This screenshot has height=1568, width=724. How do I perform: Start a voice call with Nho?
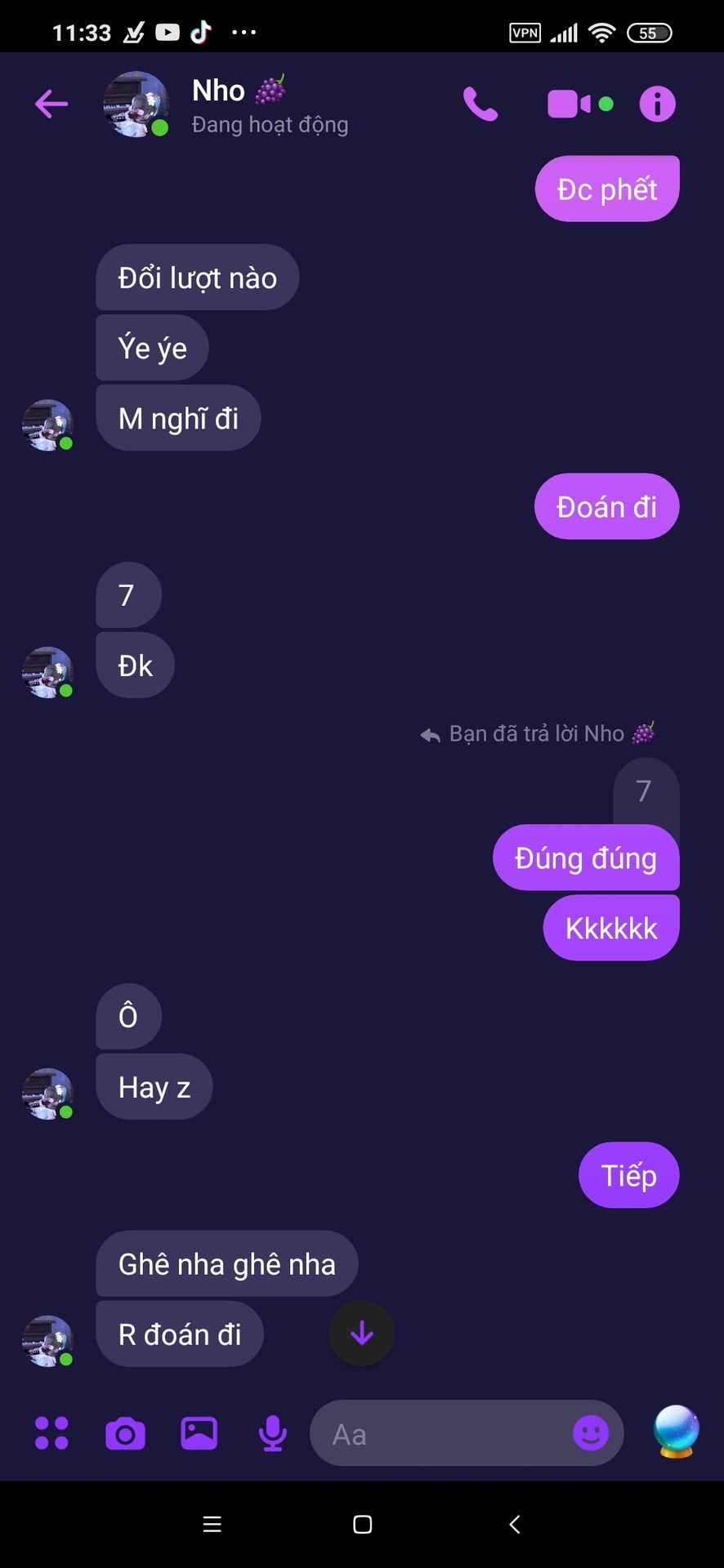pyautogui.click(x=480, y=104)
